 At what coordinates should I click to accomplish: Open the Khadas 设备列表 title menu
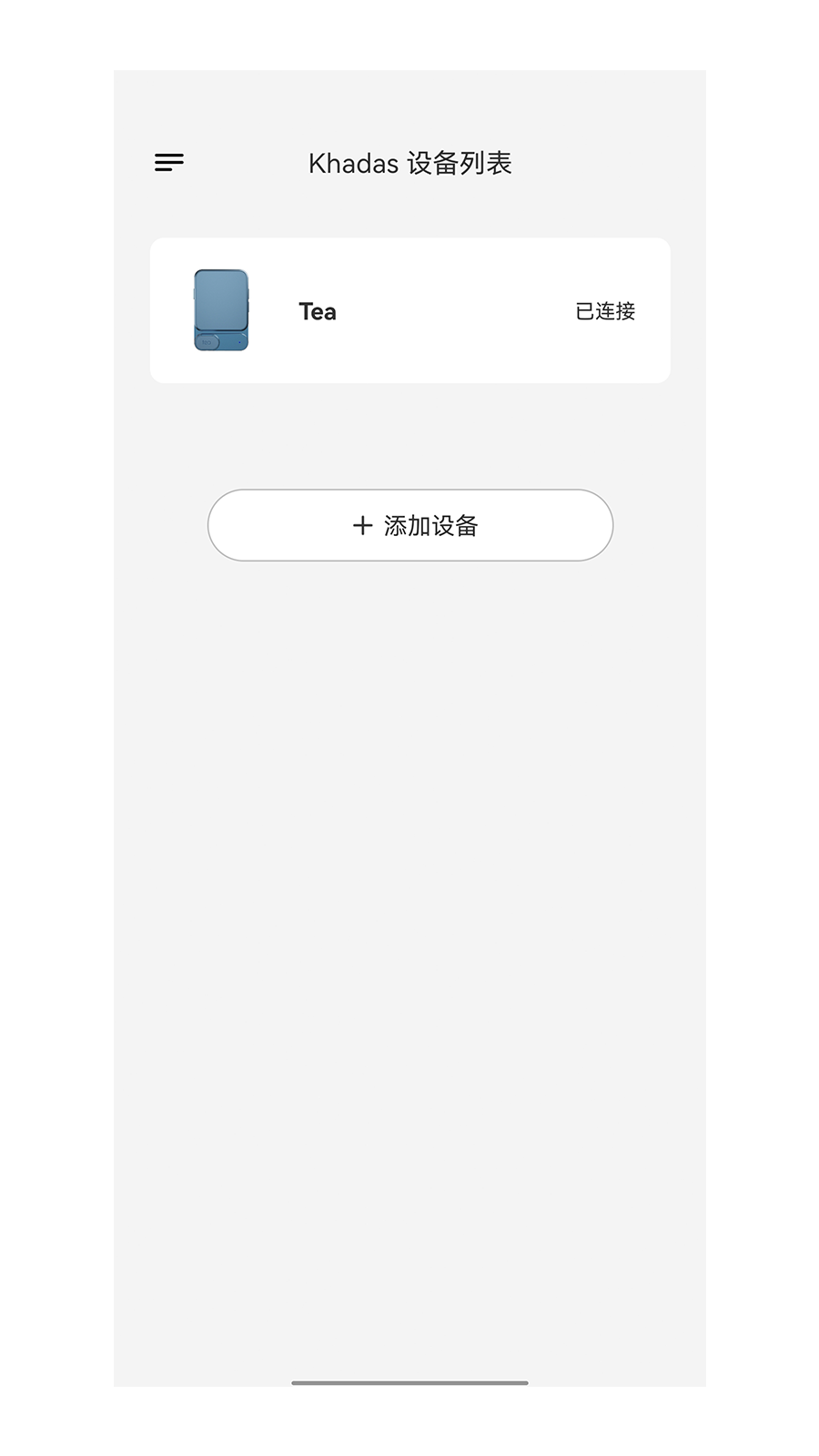coord(409,163)
